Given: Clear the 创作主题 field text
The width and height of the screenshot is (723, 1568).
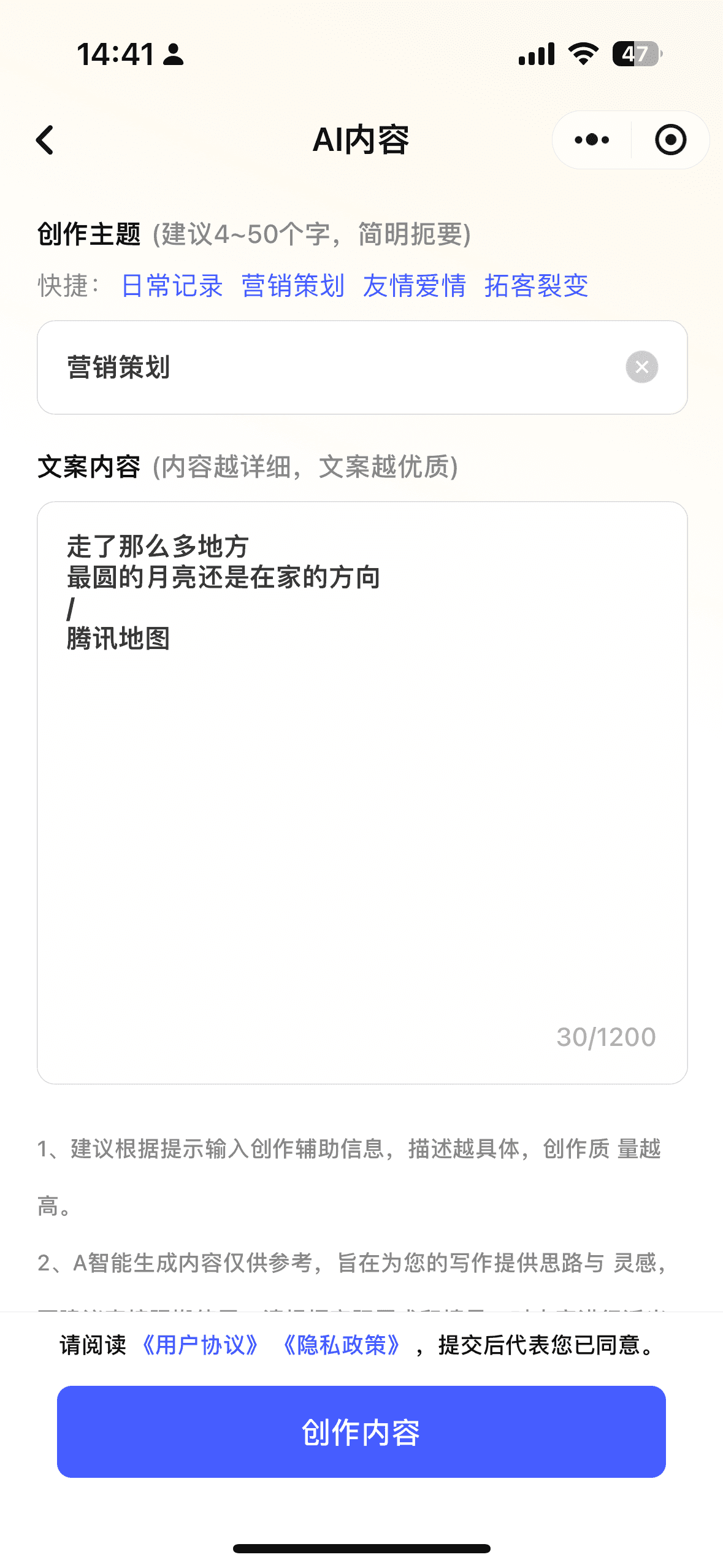Looking at the screenshot, I should click(641, 367).
